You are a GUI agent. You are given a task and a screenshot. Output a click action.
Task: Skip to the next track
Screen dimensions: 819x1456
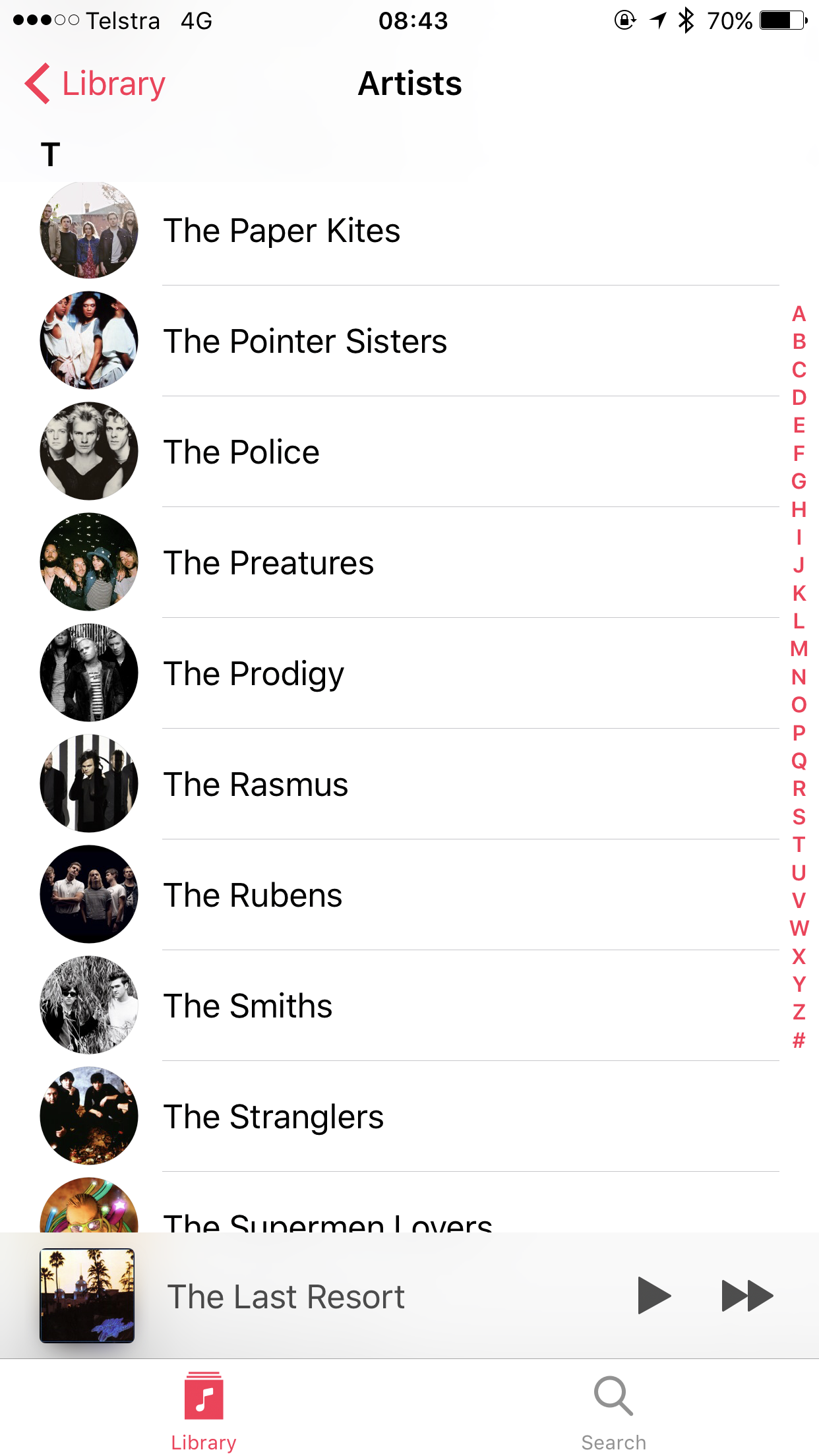pyautogui.click(x=747, y=1296)
